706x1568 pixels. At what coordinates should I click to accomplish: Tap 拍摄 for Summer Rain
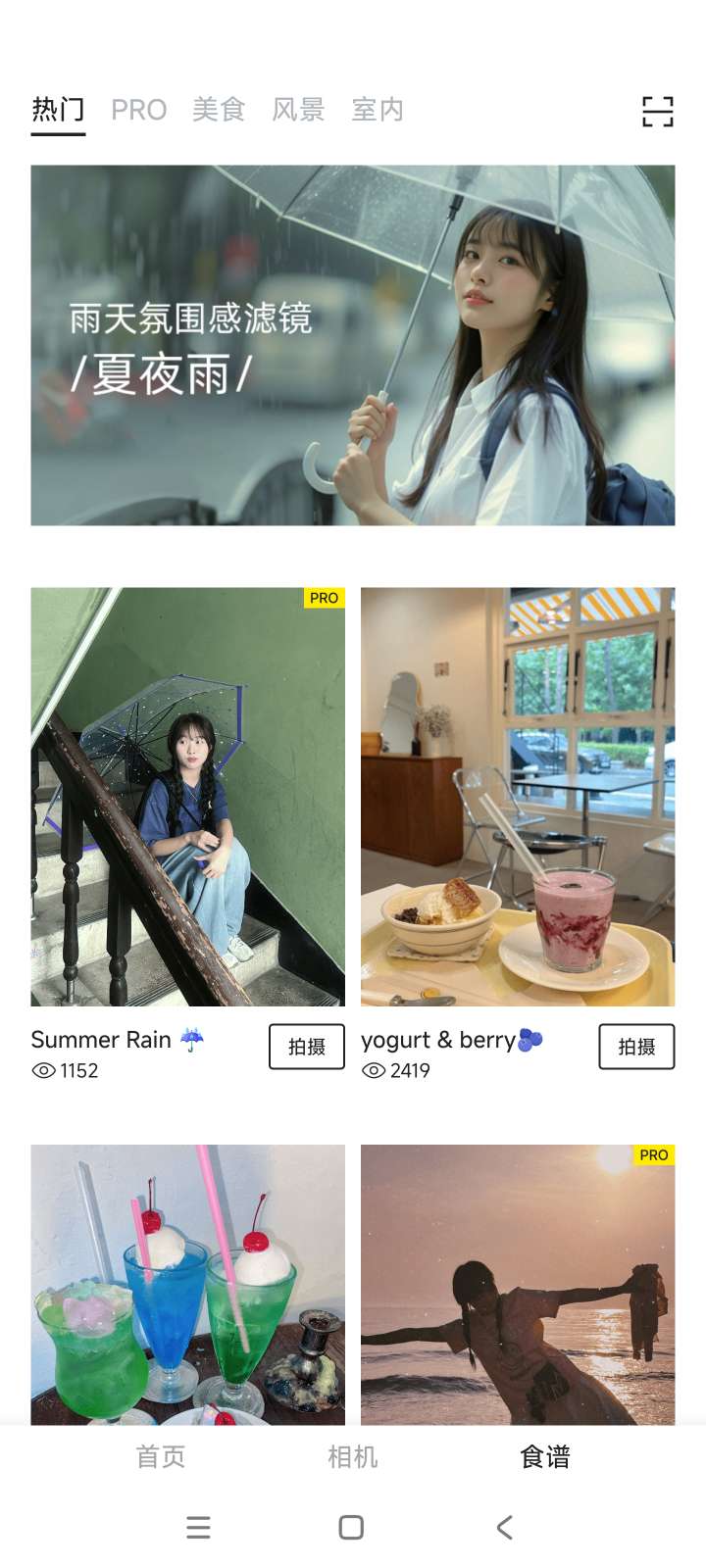(306, 1047)
